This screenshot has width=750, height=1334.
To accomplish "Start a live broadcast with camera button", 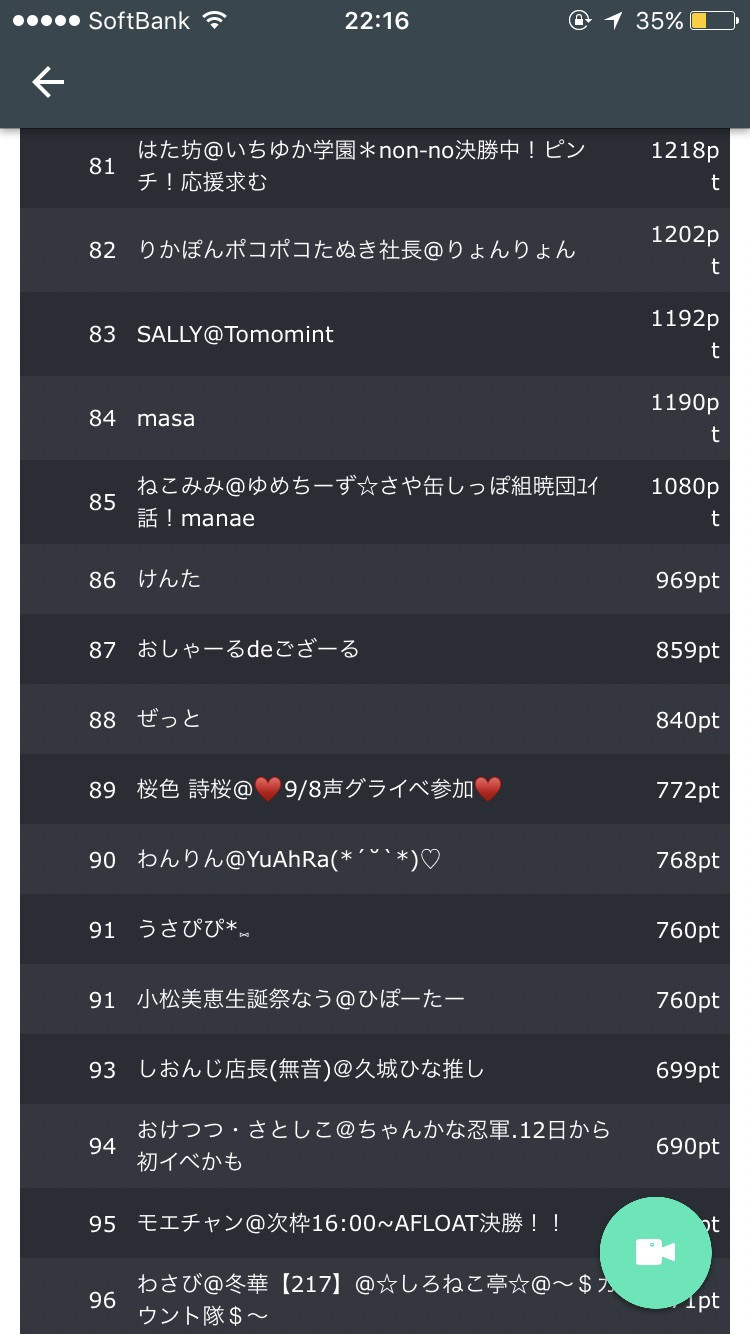I will pyautogui.click(x=655, y=1251).
